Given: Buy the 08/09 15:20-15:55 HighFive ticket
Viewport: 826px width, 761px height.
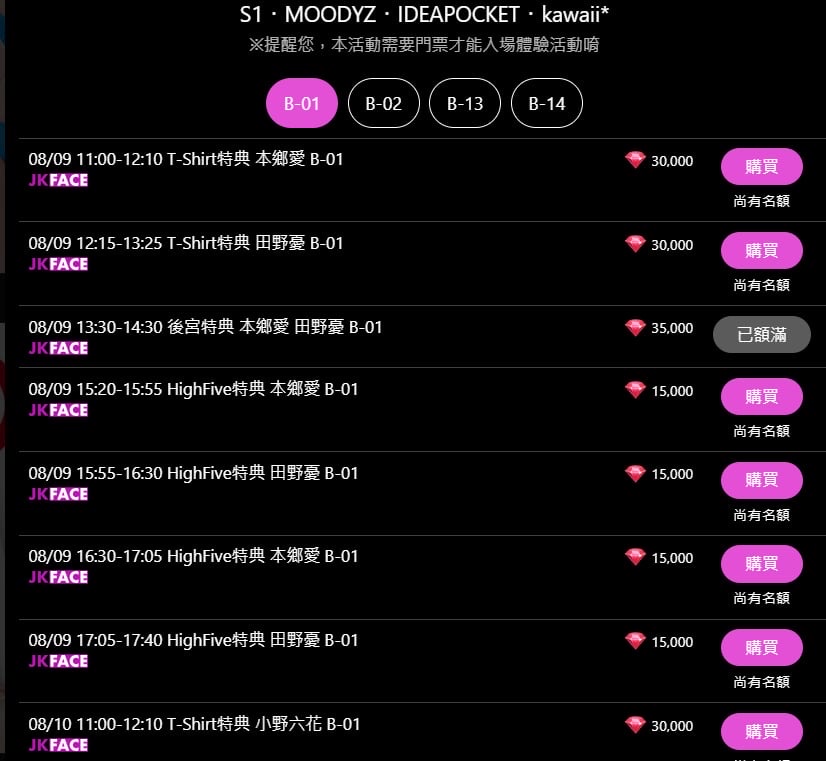Looking at the screenshot, I should (x=761, y=397).
